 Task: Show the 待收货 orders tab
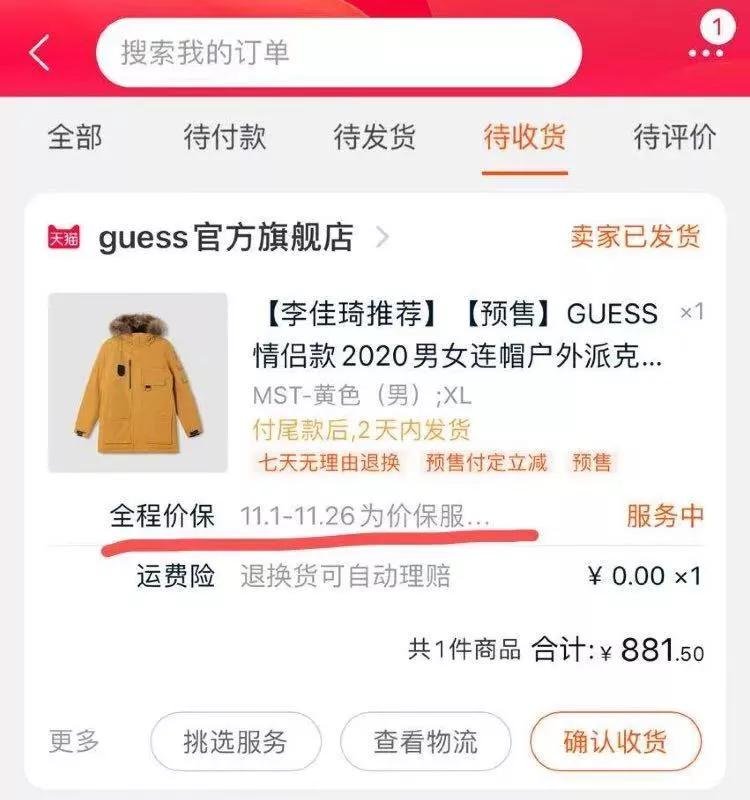click(x=525, y=137)
